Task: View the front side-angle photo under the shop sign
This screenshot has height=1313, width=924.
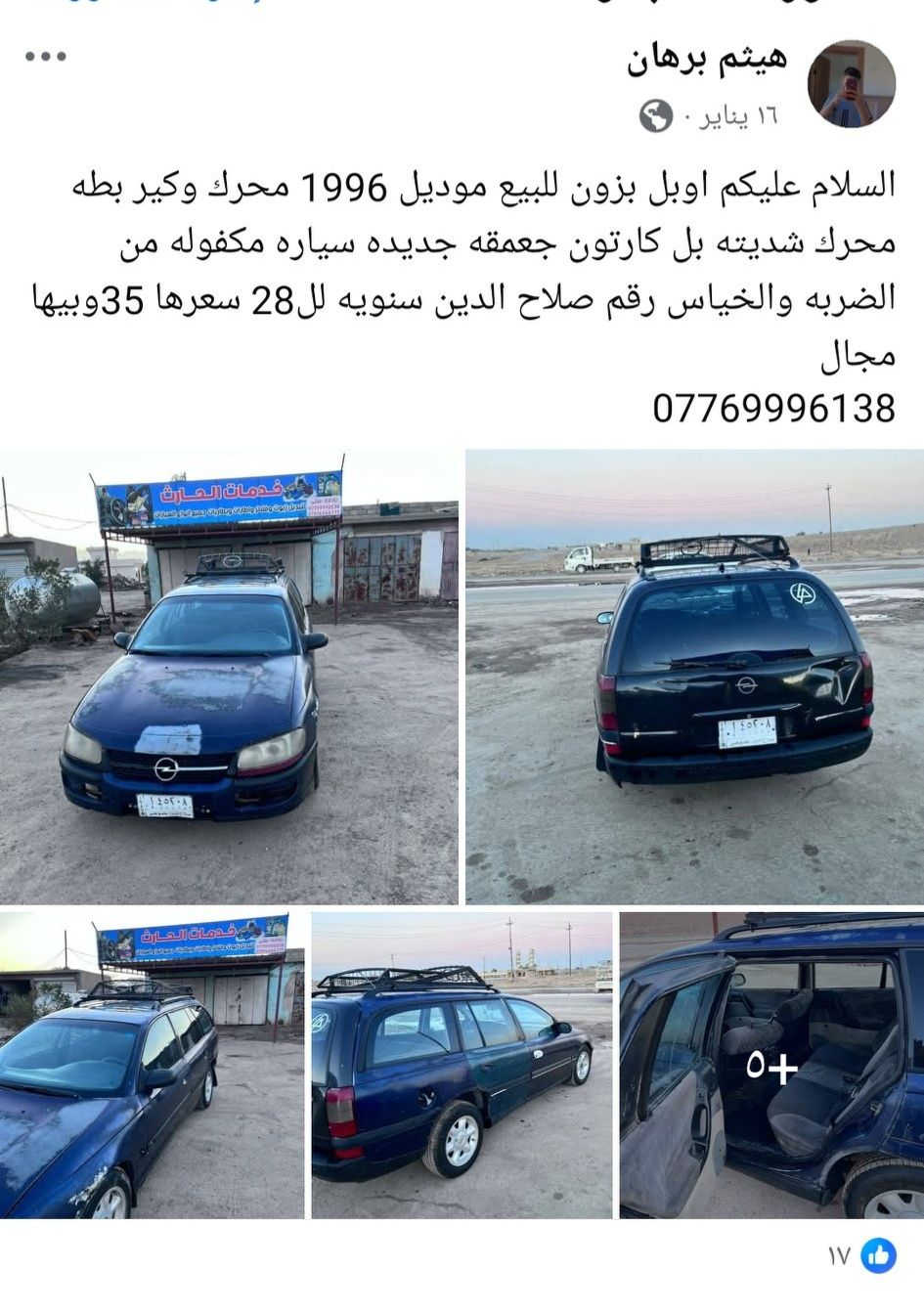Action: click(152, 1065)
